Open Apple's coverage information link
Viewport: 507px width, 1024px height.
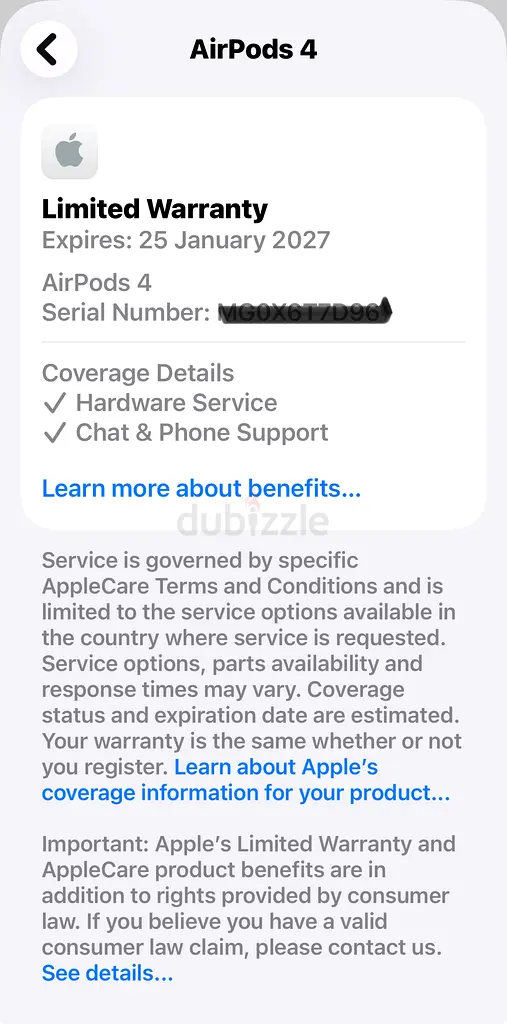pyautogui.click(x=246, y=780)
